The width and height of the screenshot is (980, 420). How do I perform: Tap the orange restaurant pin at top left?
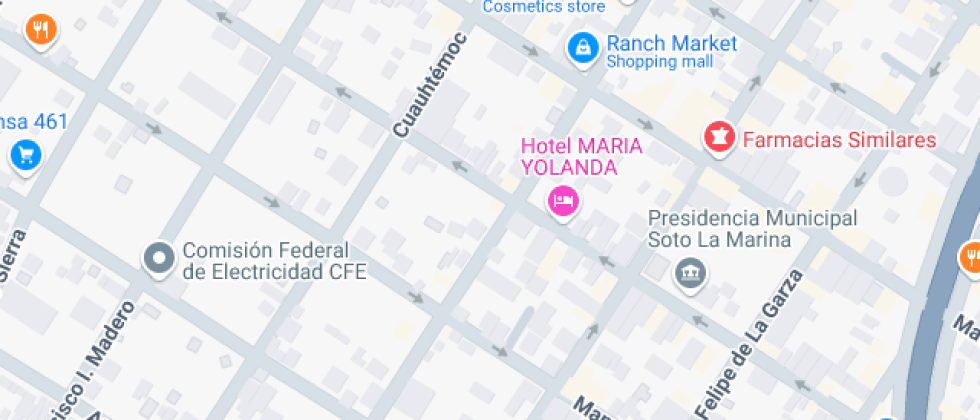point(40,30)
